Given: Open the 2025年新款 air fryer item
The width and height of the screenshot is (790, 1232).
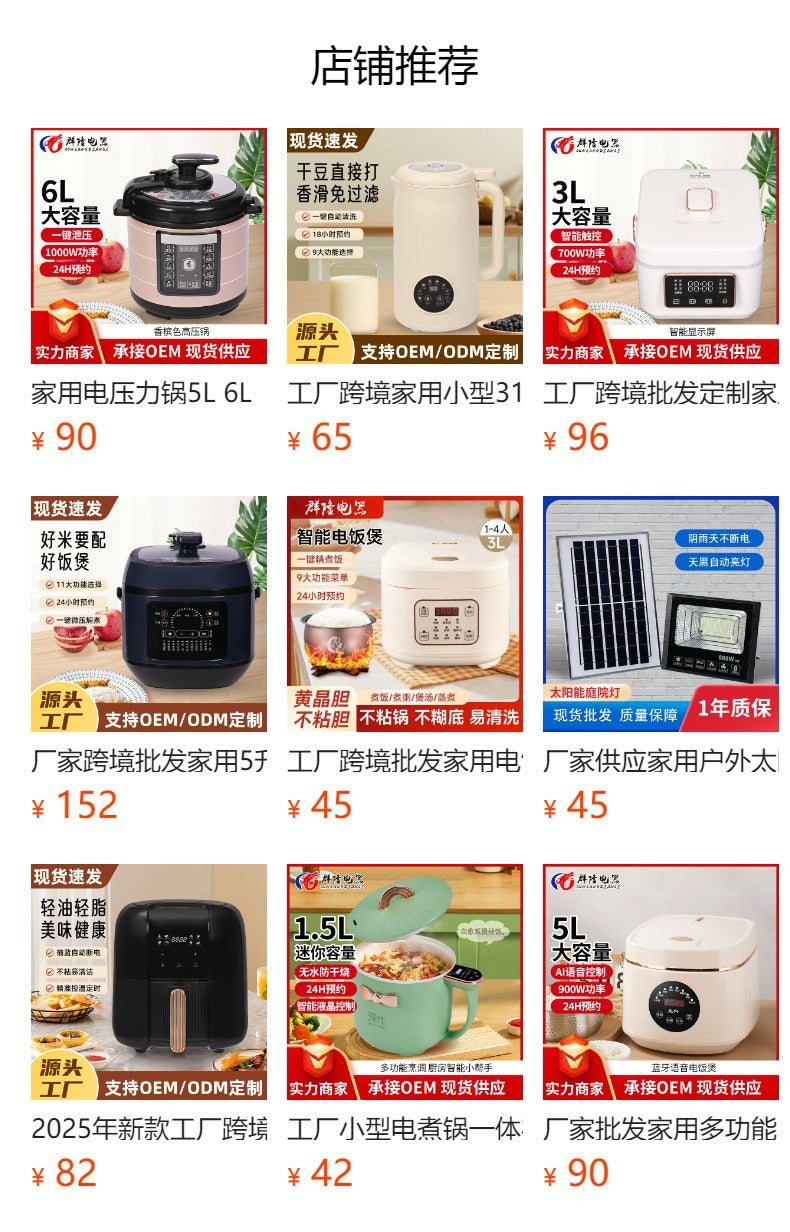Looking at the screenshot, I should [148, 982].
